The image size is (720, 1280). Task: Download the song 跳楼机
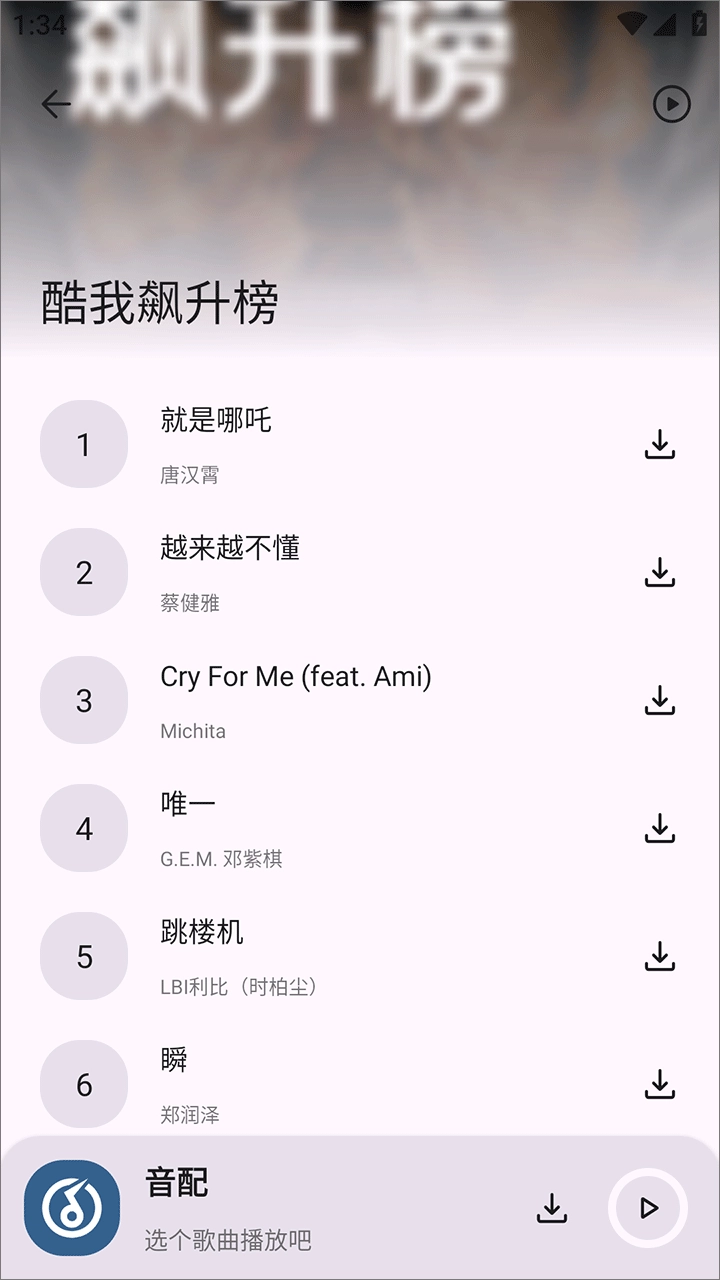[660, 956]
